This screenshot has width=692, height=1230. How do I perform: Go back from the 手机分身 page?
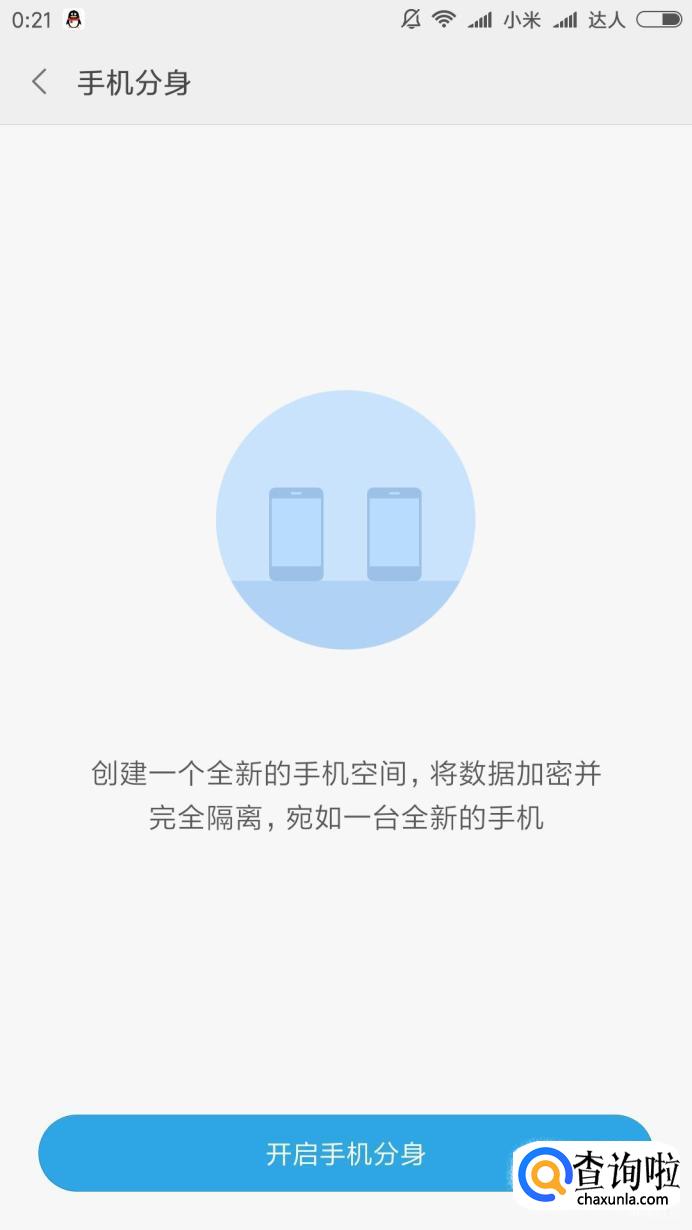tap(39, 82)
